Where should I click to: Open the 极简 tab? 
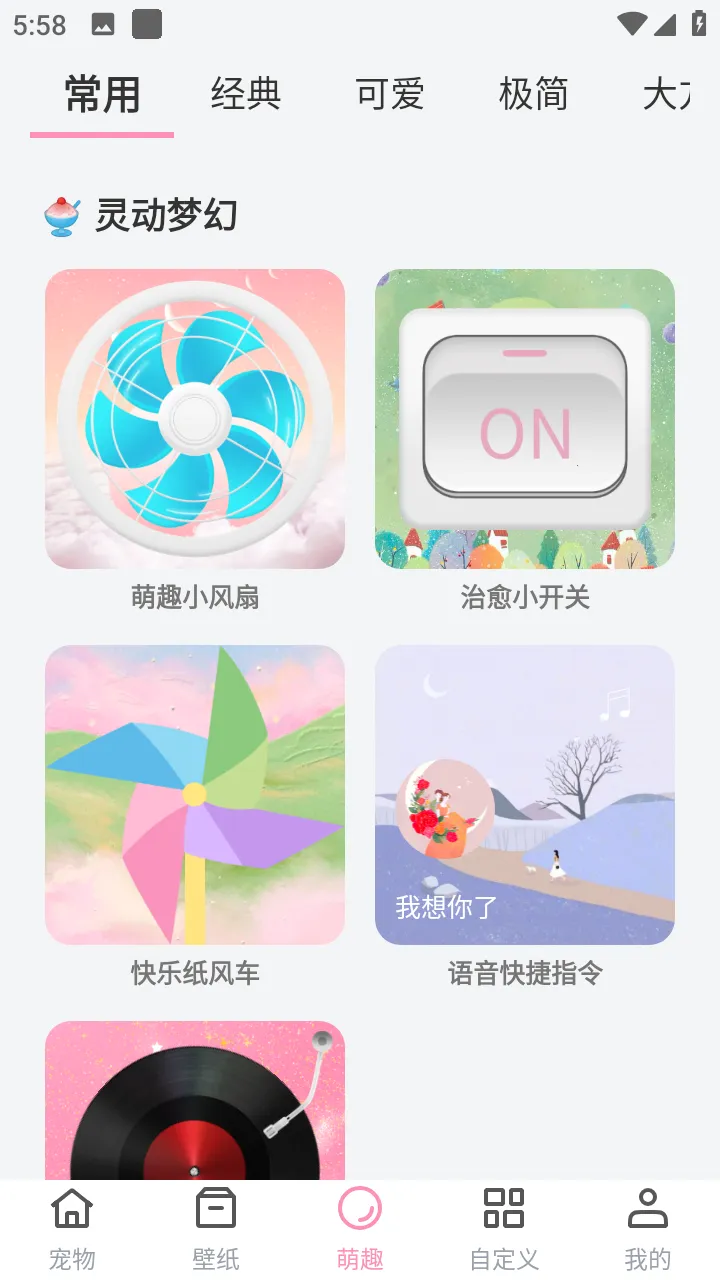pos(534,93)
